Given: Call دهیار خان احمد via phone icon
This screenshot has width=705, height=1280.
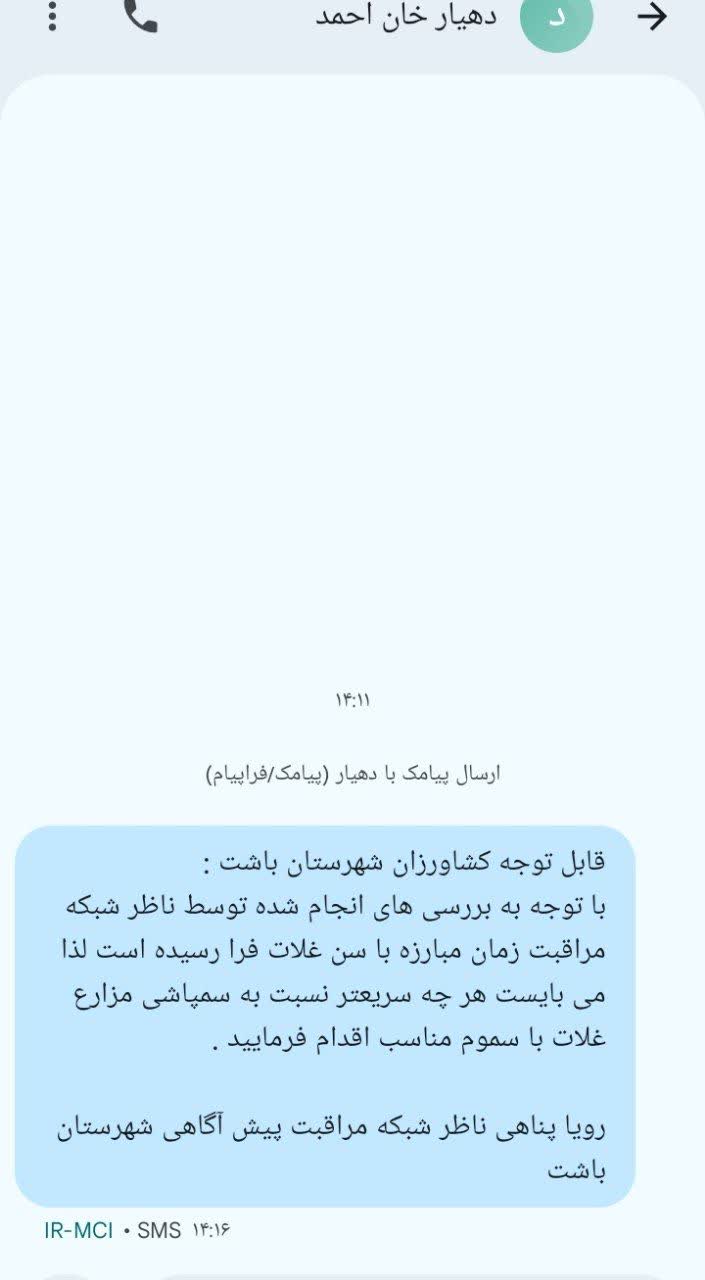Looking at the screenshot, I should pos(140,15).
